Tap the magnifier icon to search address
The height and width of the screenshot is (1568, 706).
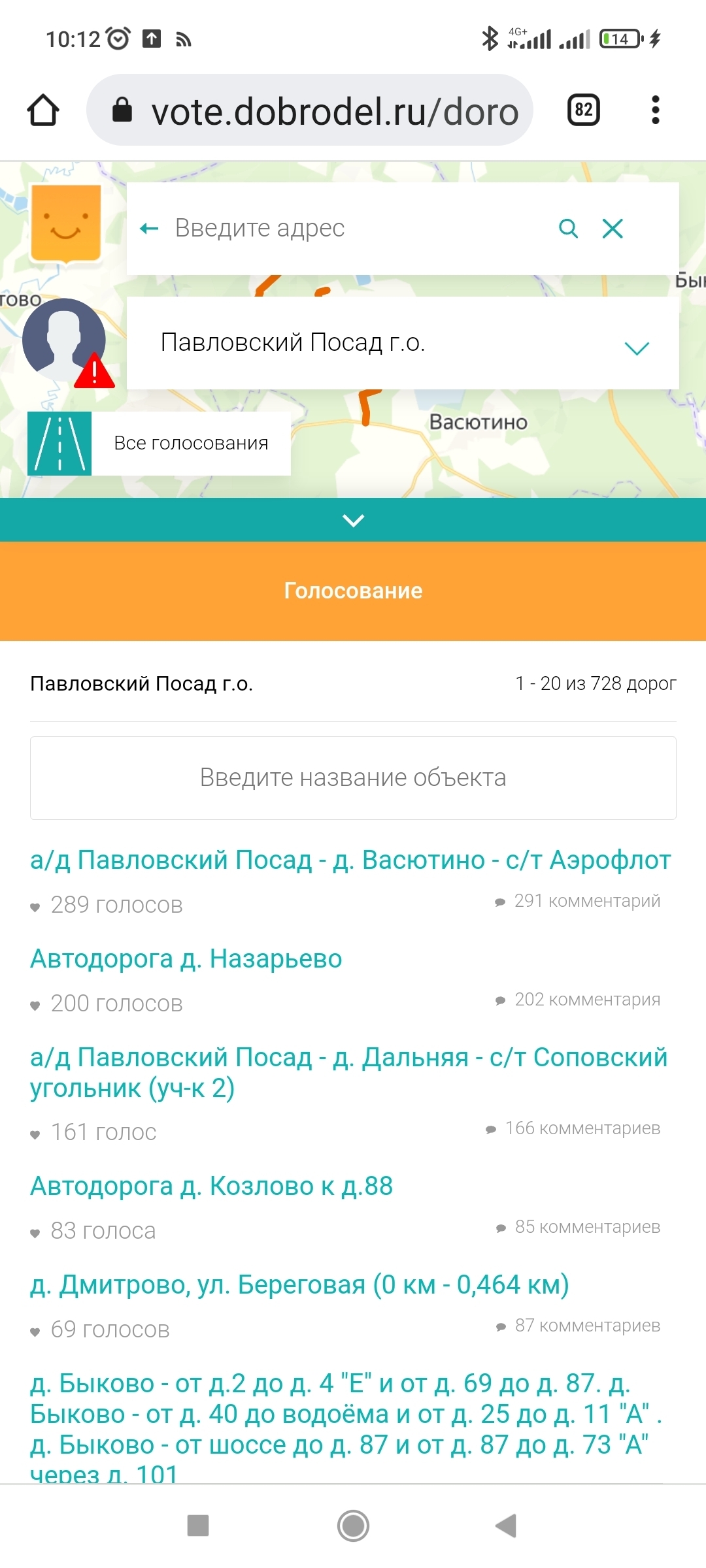568,229
